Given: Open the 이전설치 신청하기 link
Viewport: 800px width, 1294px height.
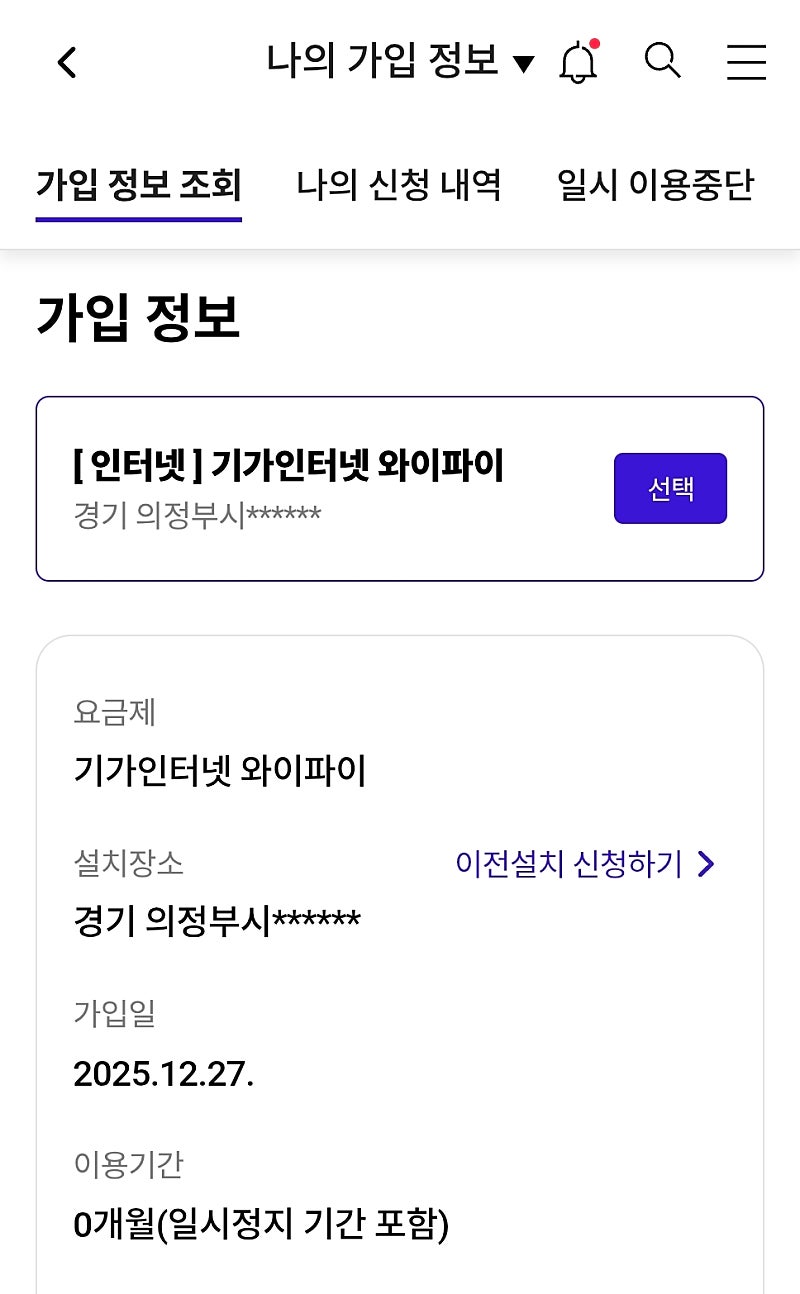Looking at the screenshot, I should click(585, 864).
